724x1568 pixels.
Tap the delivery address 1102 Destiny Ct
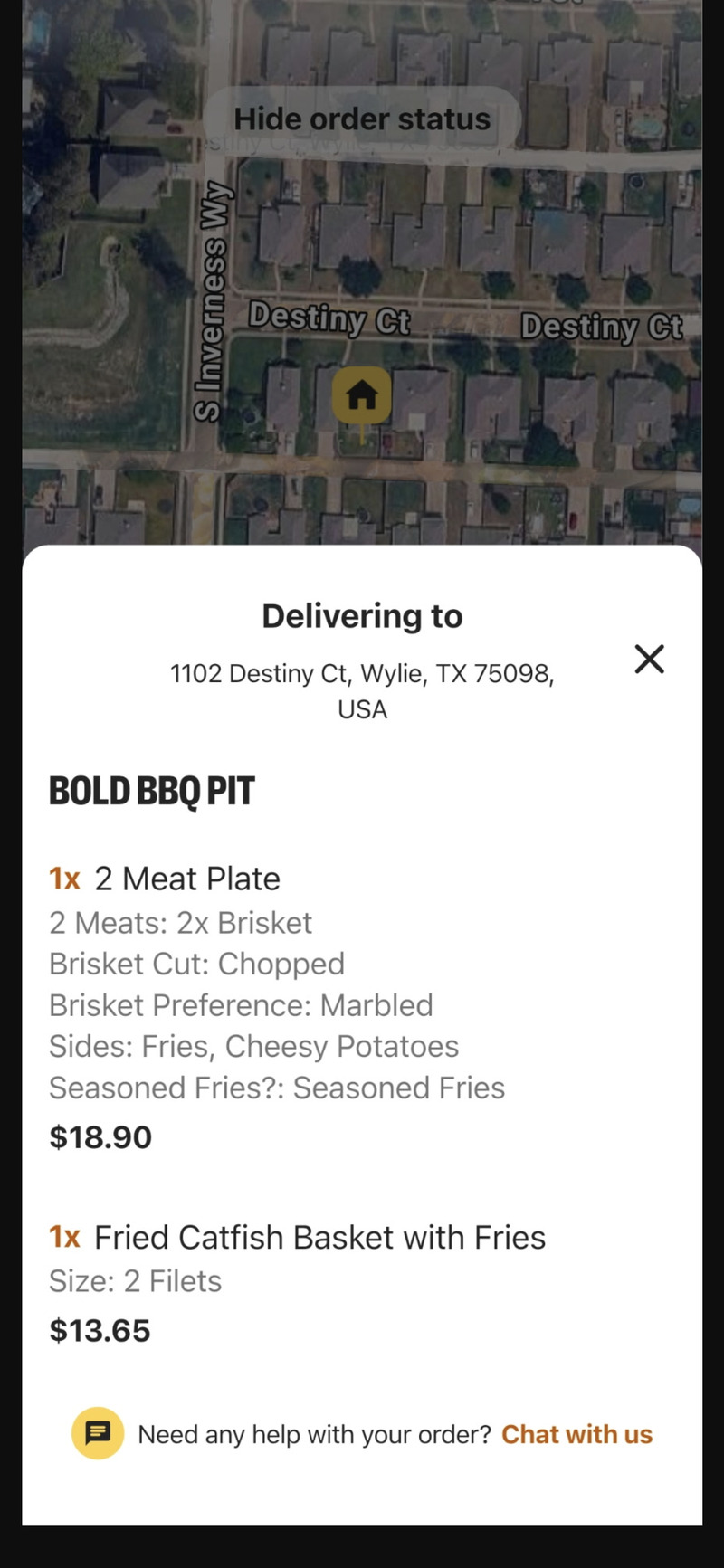361,690
